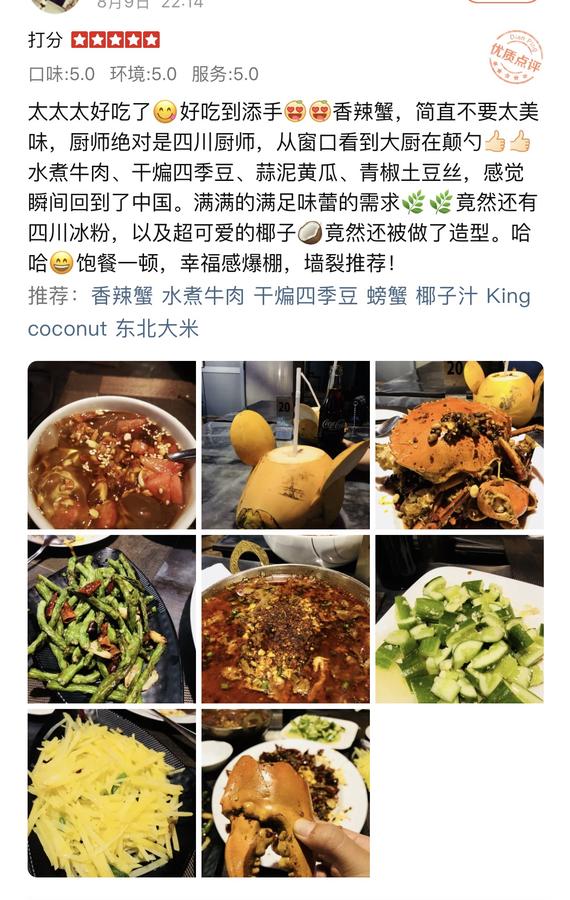View the soup bowl with sesame photo
This screenshot has width=570, height=900.
(x=111, y=445)
